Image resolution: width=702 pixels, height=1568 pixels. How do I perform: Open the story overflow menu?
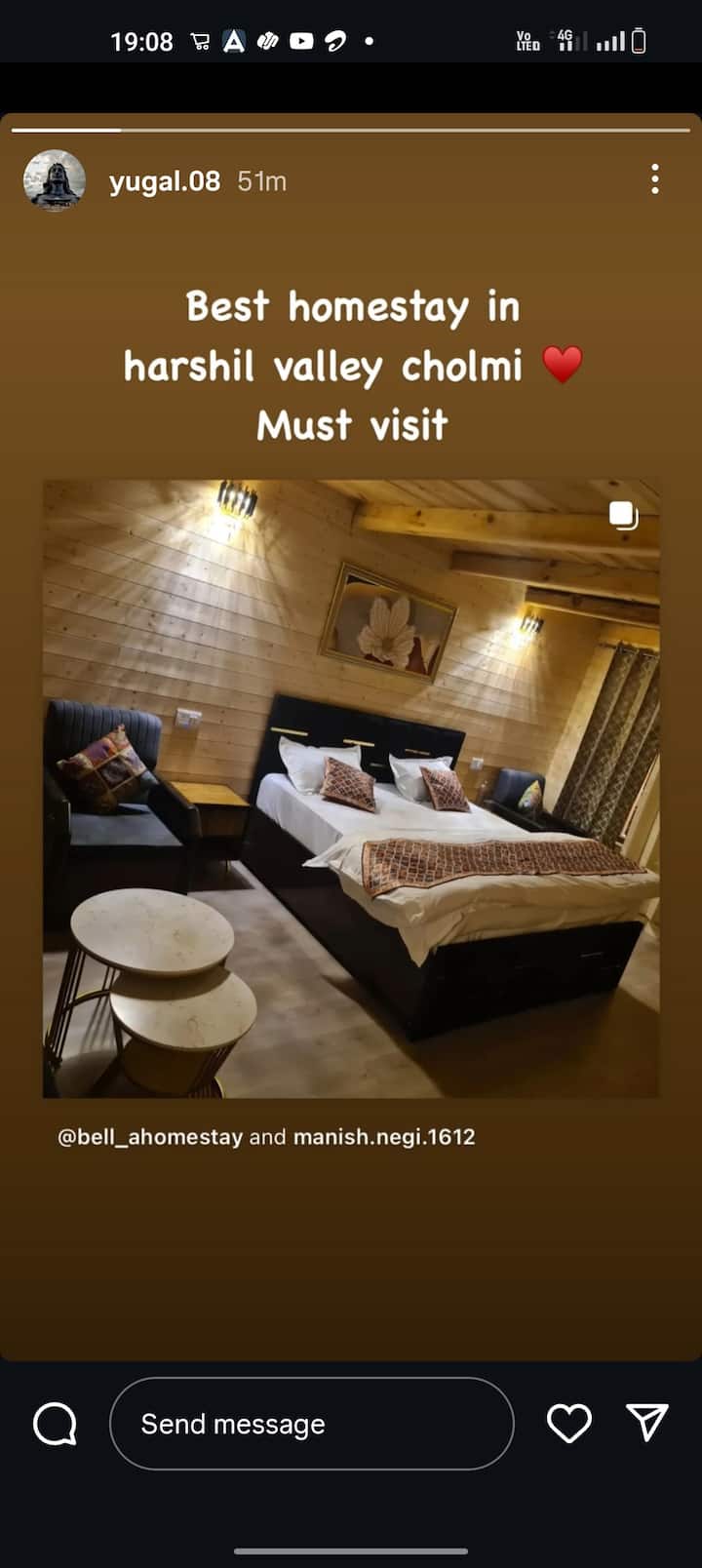click(654, 179)
